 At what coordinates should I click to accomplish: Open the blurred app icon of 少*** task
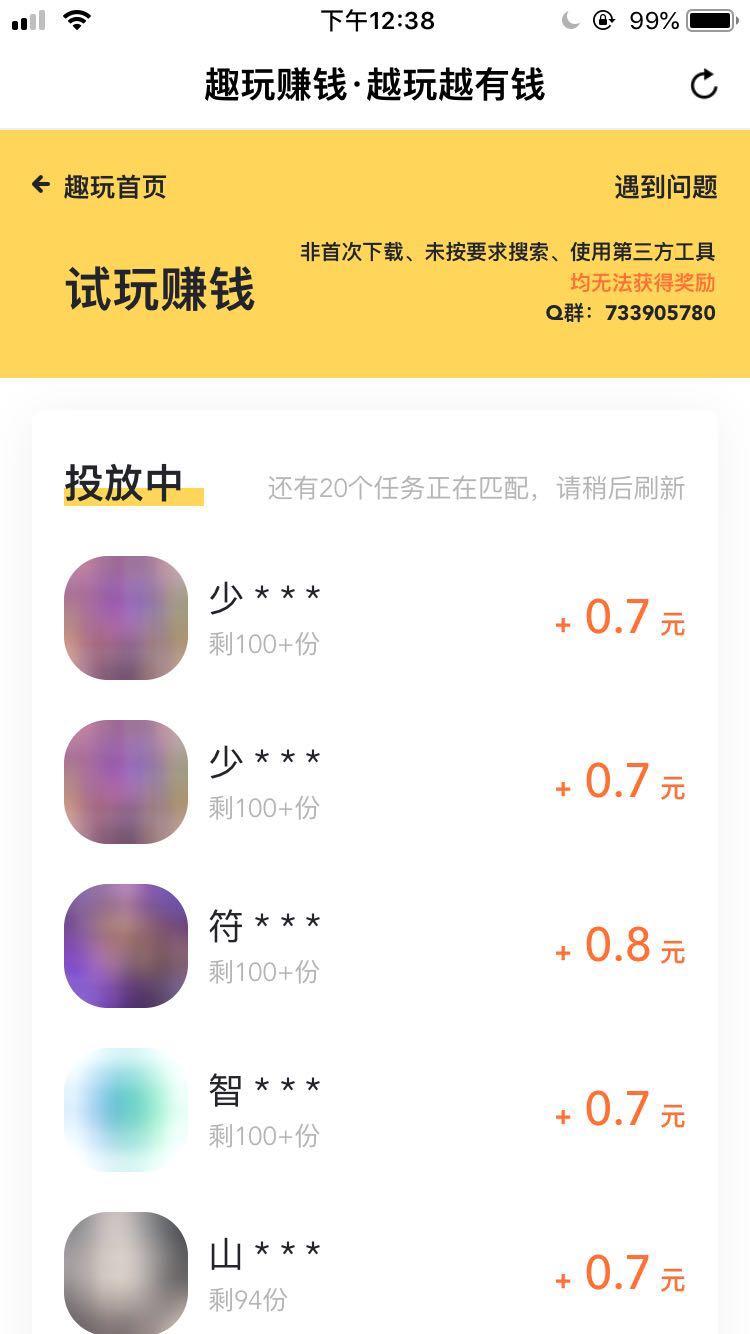(125, 618)
